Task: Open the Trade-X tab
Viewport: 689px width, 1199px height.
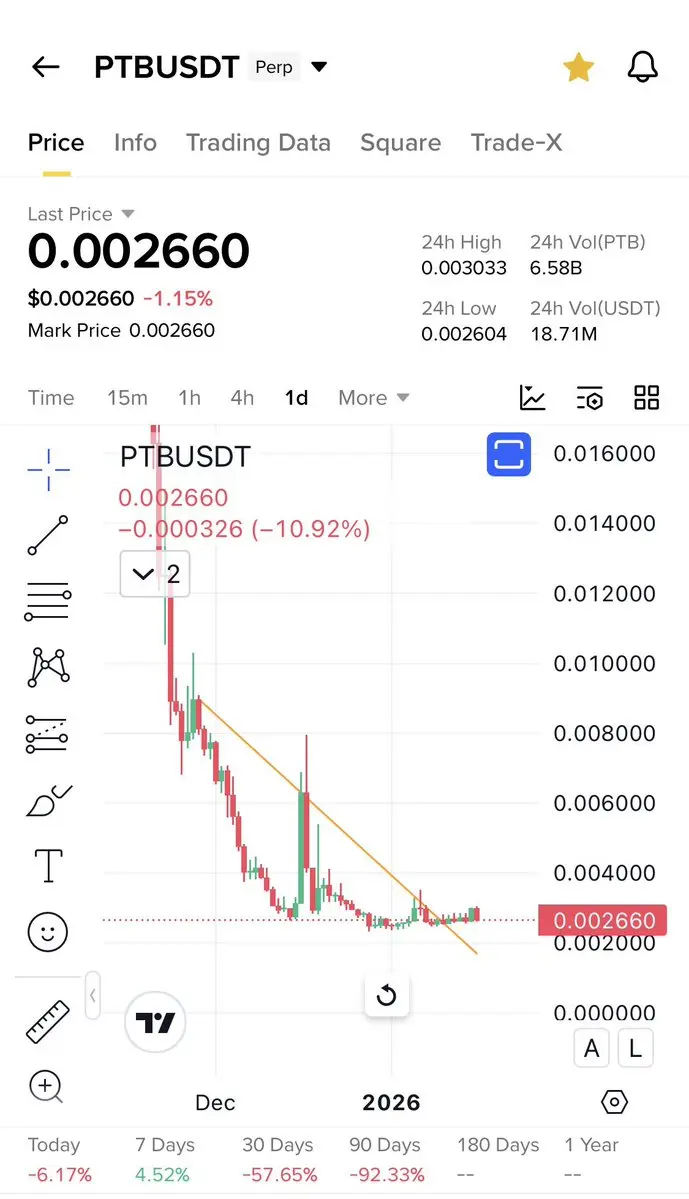Action: (516, 143)
